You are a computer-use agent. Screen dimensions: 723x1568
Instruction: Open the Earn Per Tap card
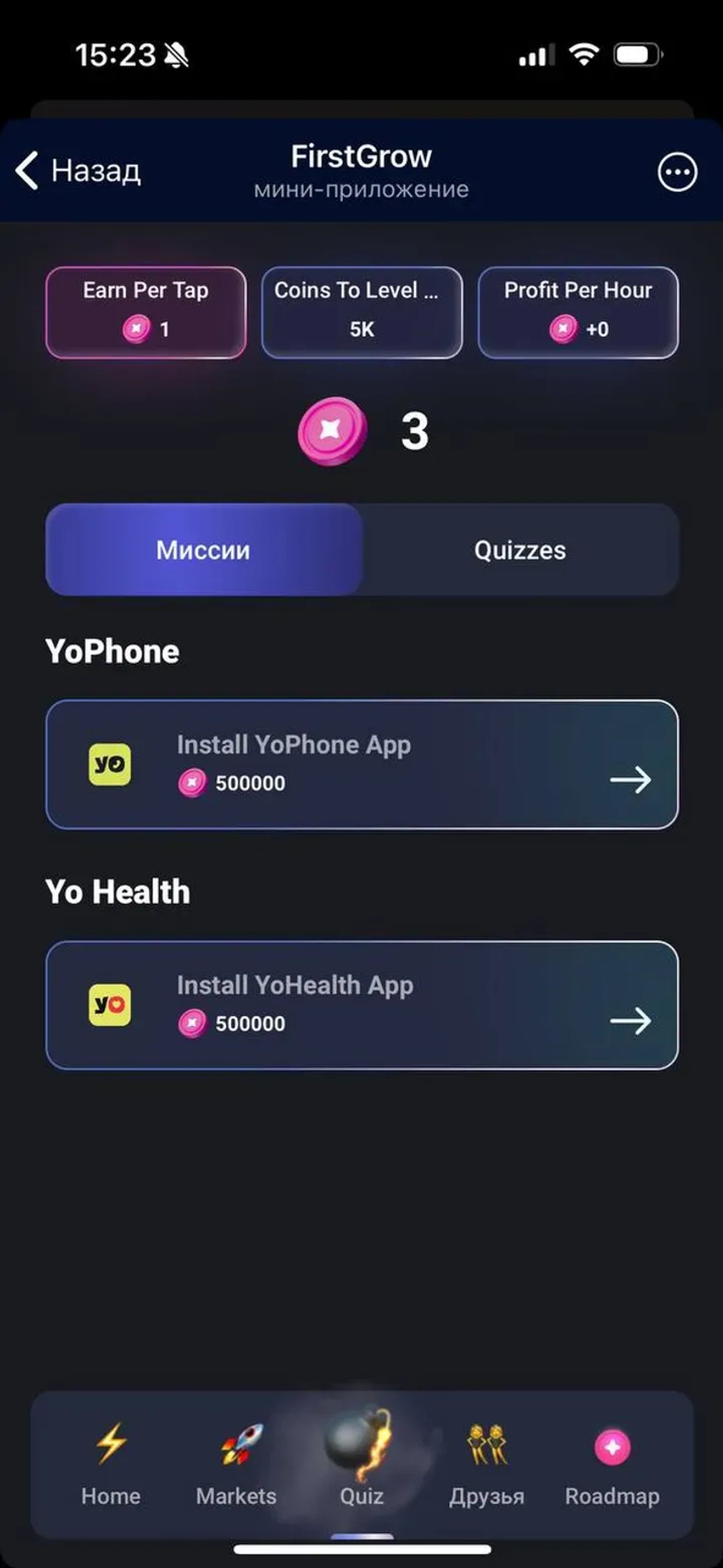pos(146,312)
